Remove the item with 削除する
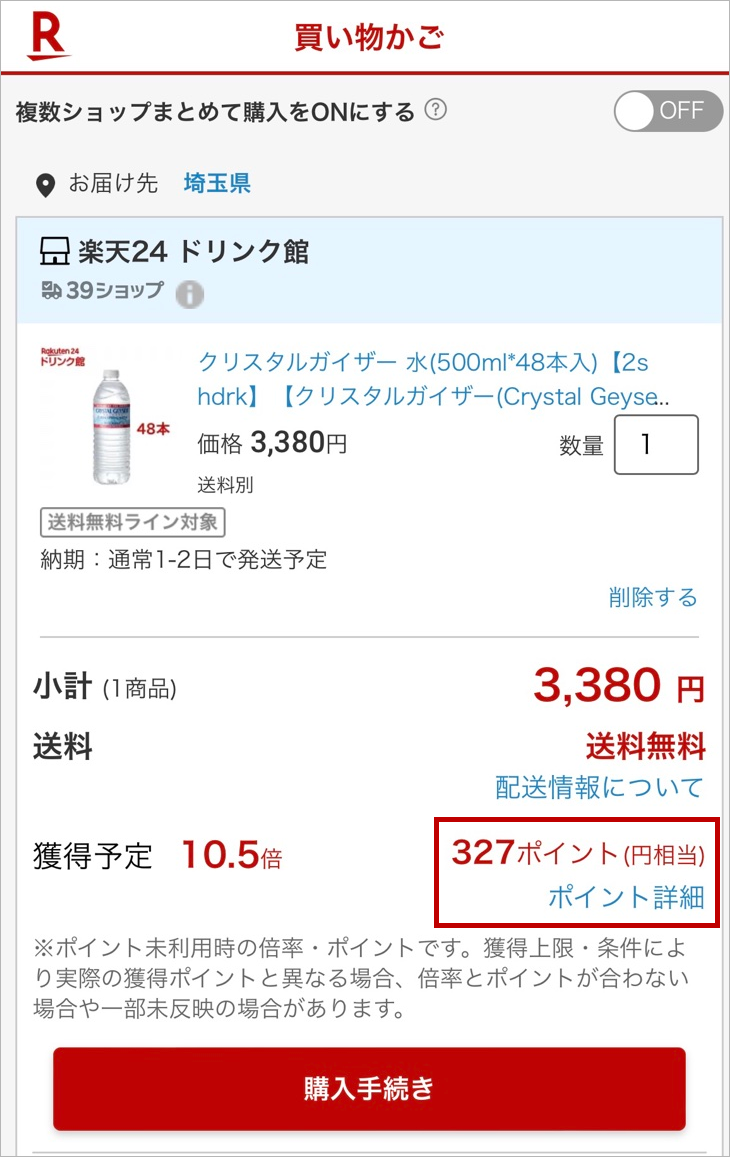Viewport: 730px width, 1157px height. (653, 598)
